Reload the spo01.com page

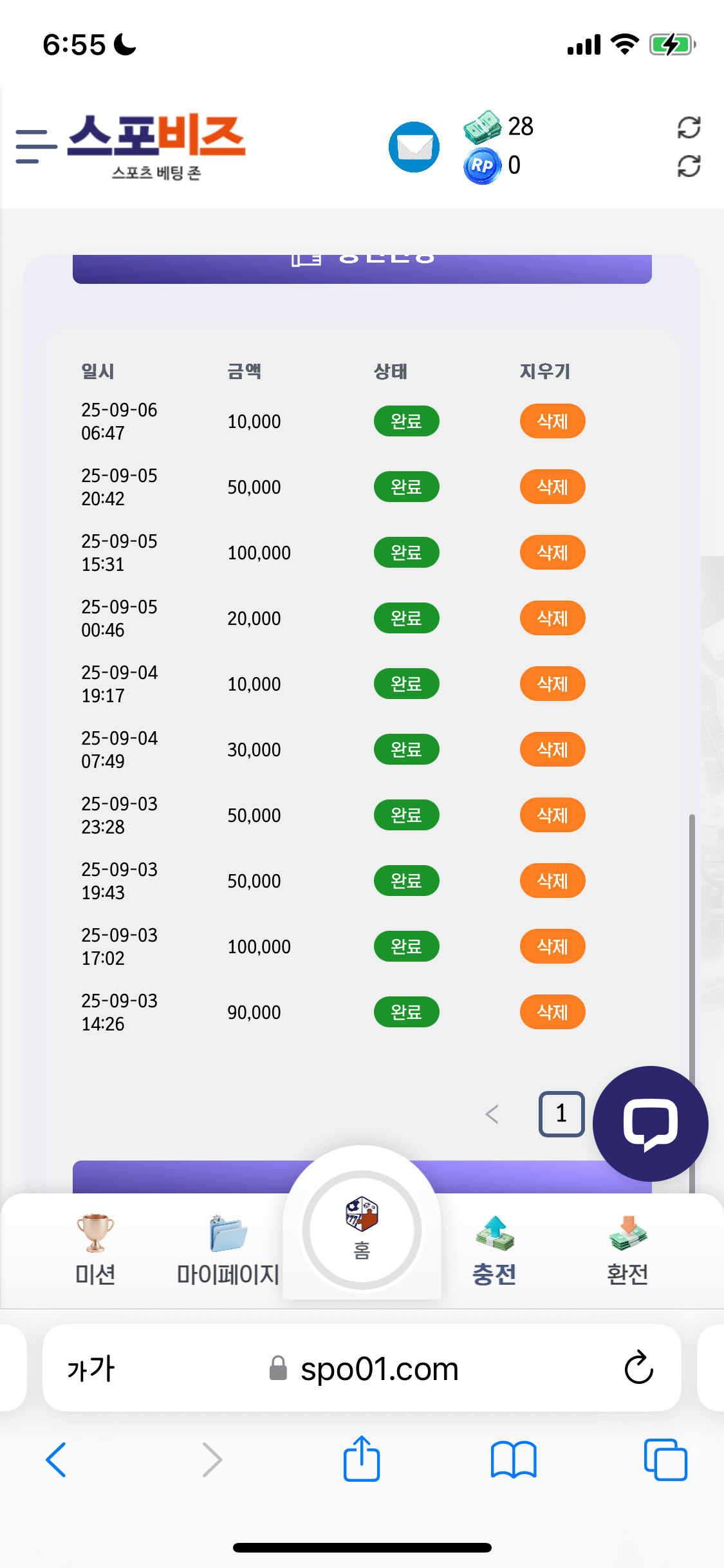638,1368
